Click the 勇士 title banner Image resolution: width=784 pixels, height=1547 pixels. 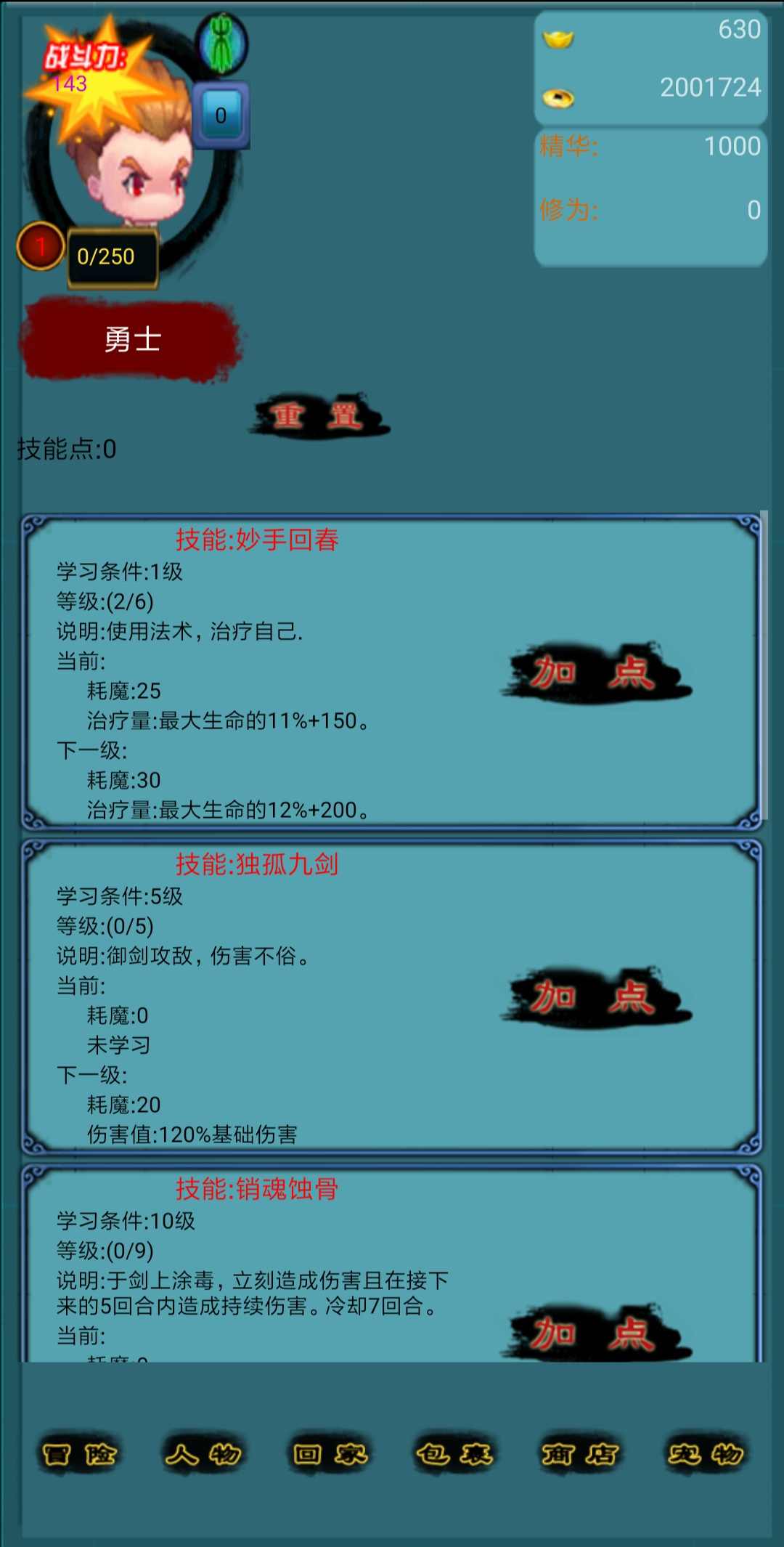point(129,340)
